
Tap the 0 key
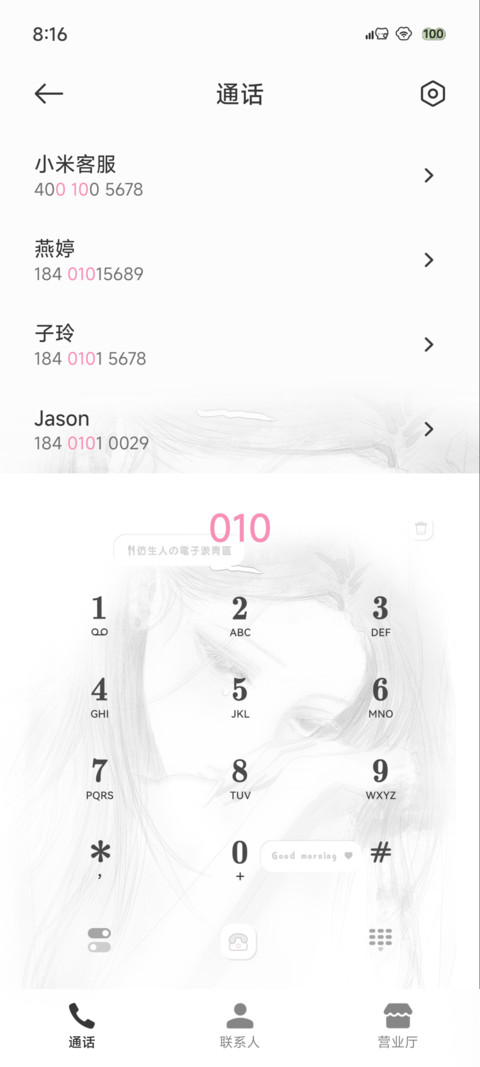pyautogui.click(x=240, y=859)
